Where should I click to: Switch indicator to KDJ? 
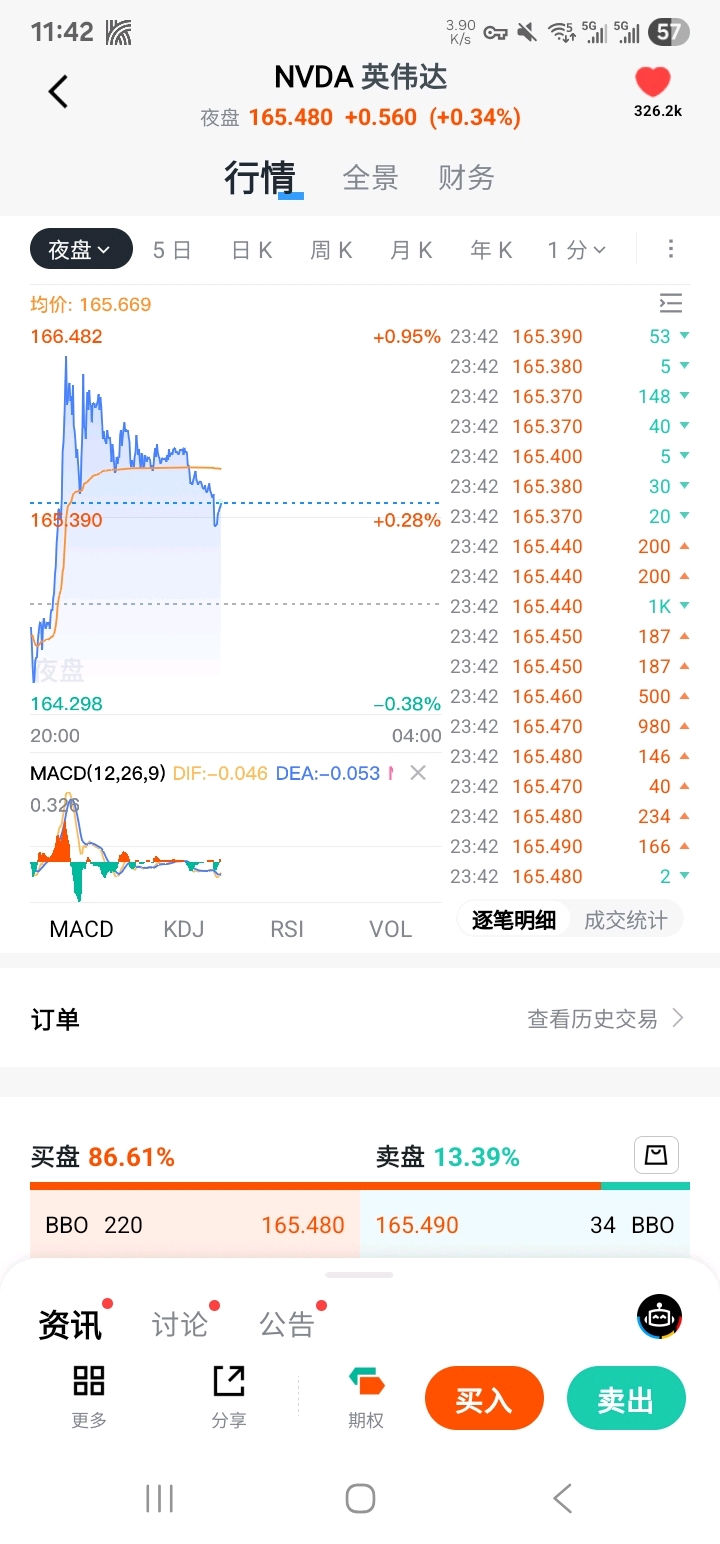184,929
